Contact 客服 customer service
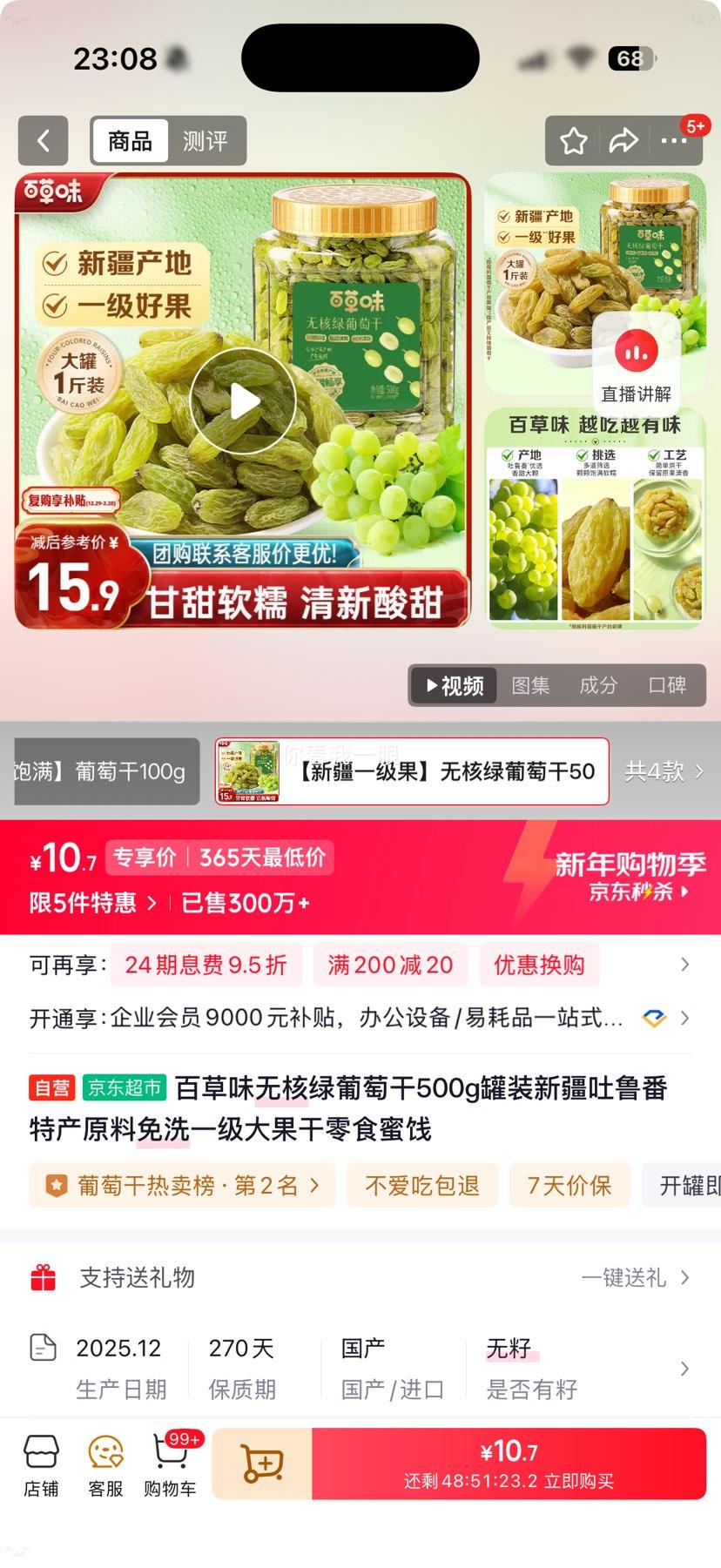721x1568 pixels. [x=104, y=1457]
